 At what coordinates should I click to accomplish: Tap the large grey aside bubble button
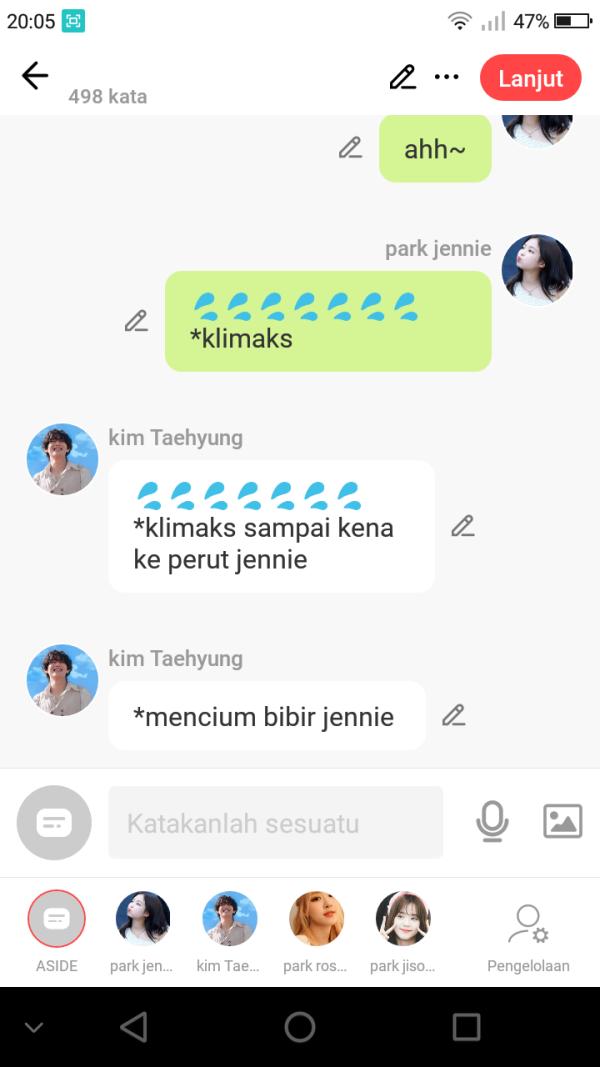54,823
